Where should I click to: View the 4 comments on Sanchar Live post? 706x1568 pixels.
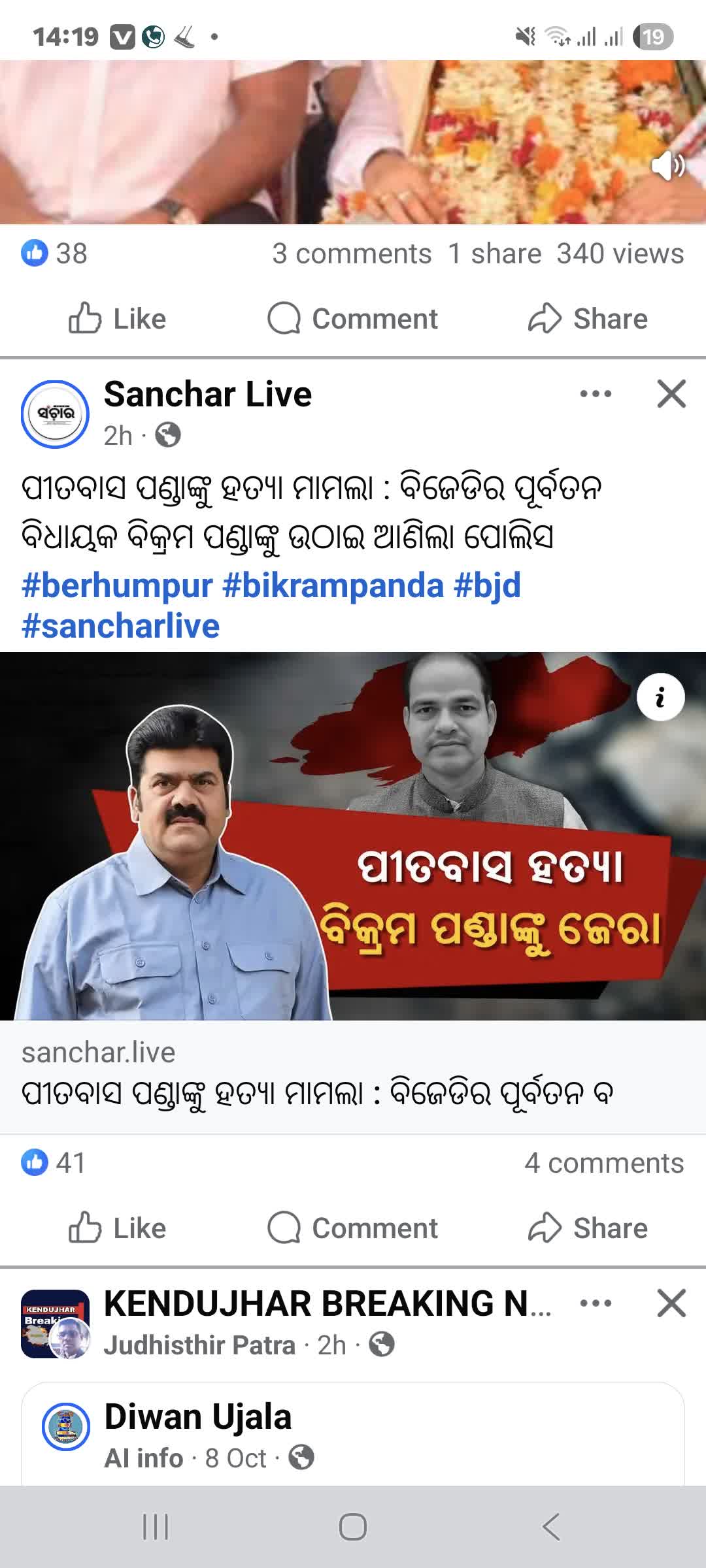pyautogui.click(x=603, y=1163)
